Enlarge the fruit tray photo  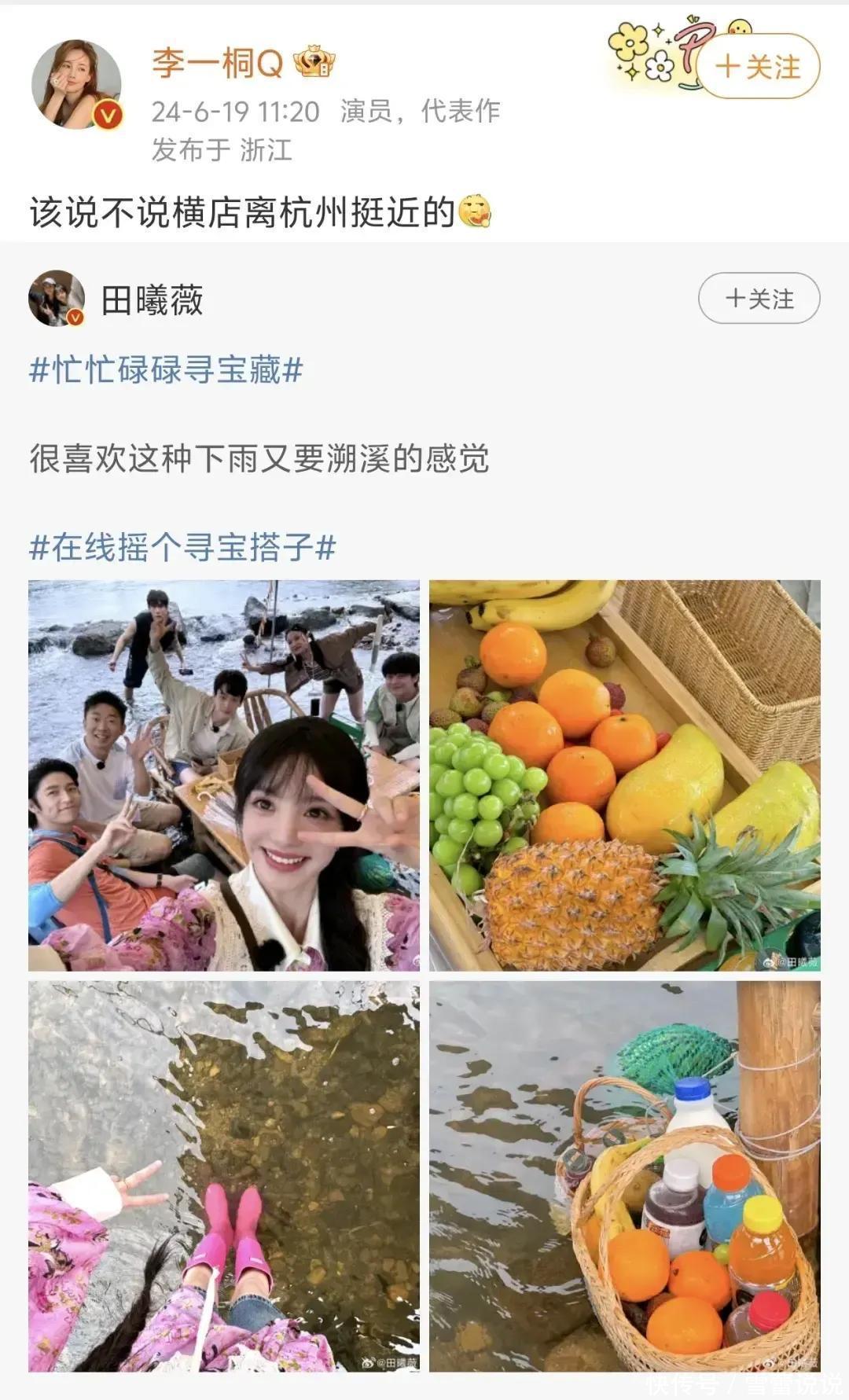624,775
